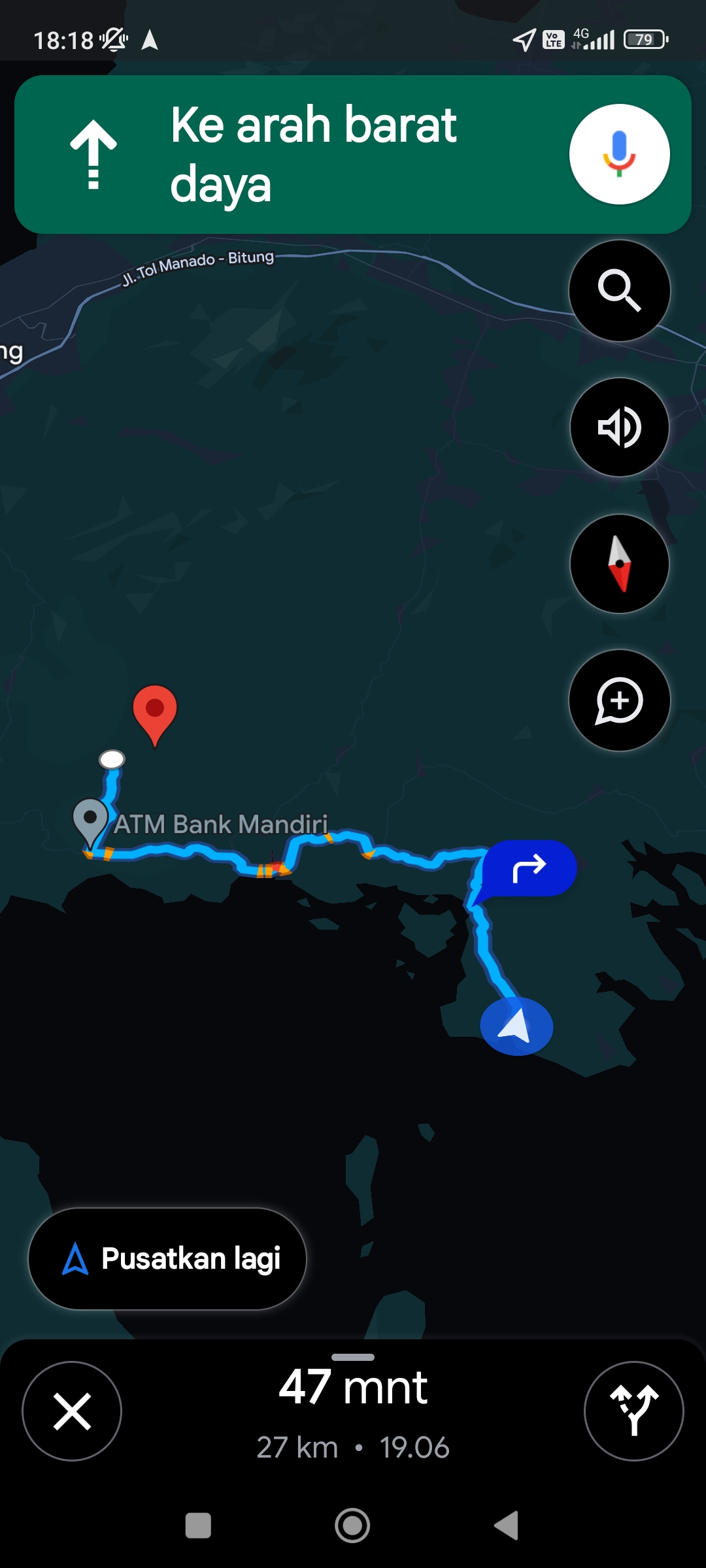Add a report on the map
This screenshot has width=706, height=1568.
click(x=619, y=700)
